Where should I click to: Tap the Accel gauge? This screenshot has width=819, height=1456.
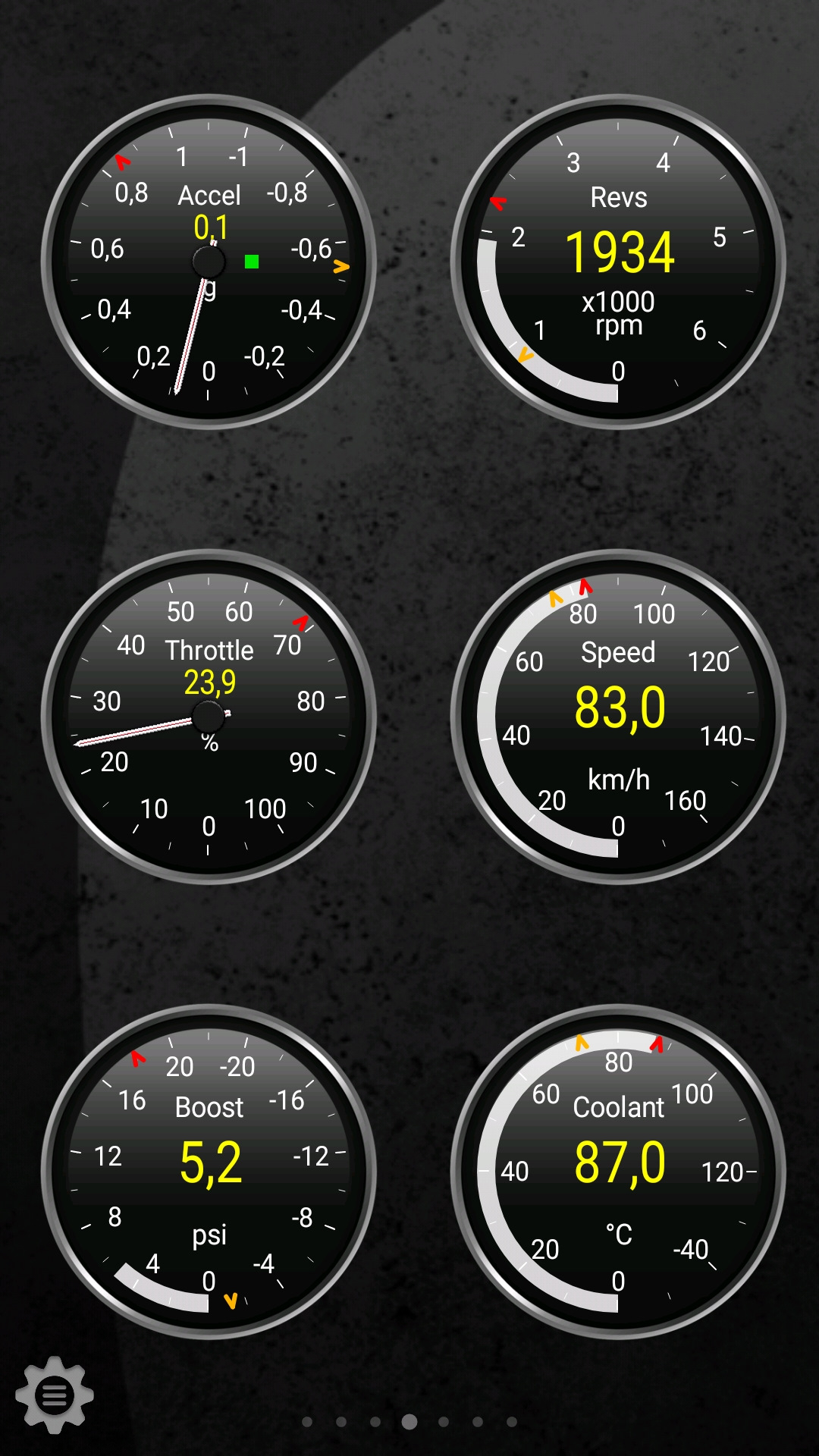209,262
